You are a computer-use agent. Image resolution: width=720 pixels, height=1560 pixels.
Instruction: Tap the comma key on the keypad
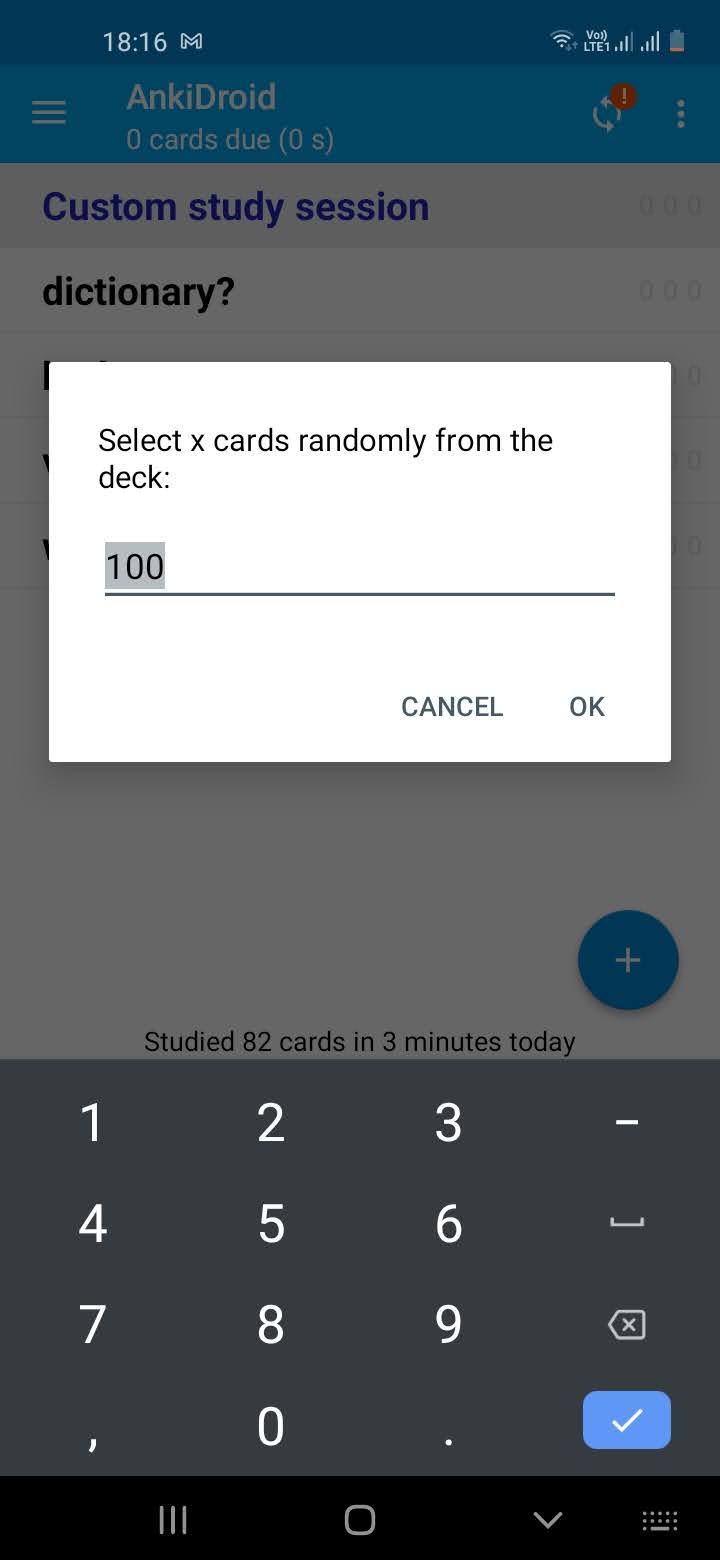click(91, 1424)
